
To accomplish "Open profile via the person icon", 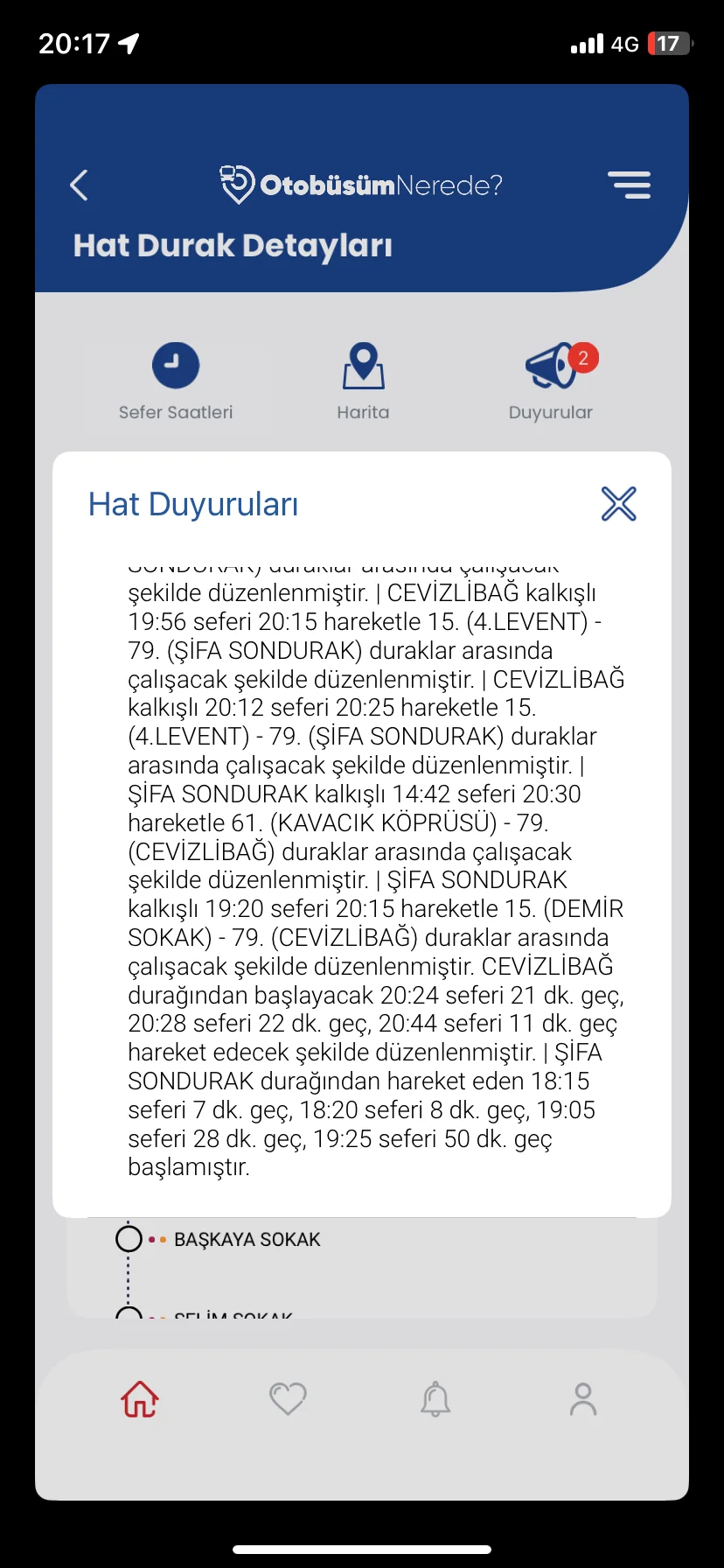I will tap(583, 1398).
